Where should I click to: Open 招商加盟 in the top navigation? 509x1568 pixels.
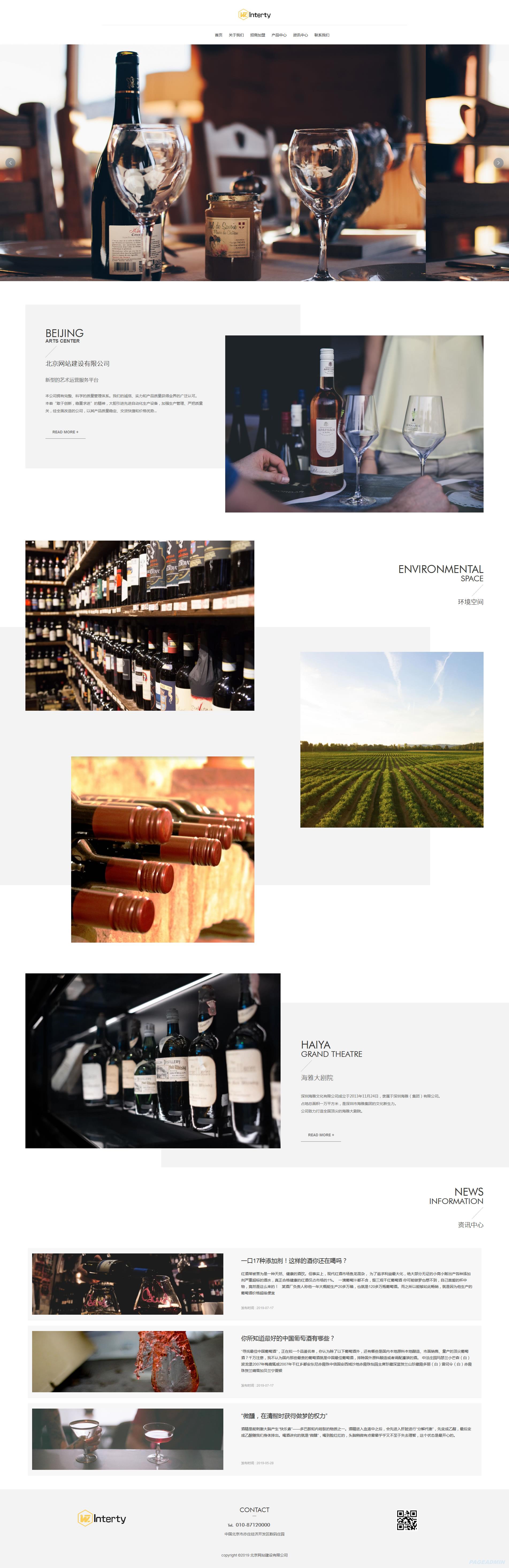coord(258,35)
